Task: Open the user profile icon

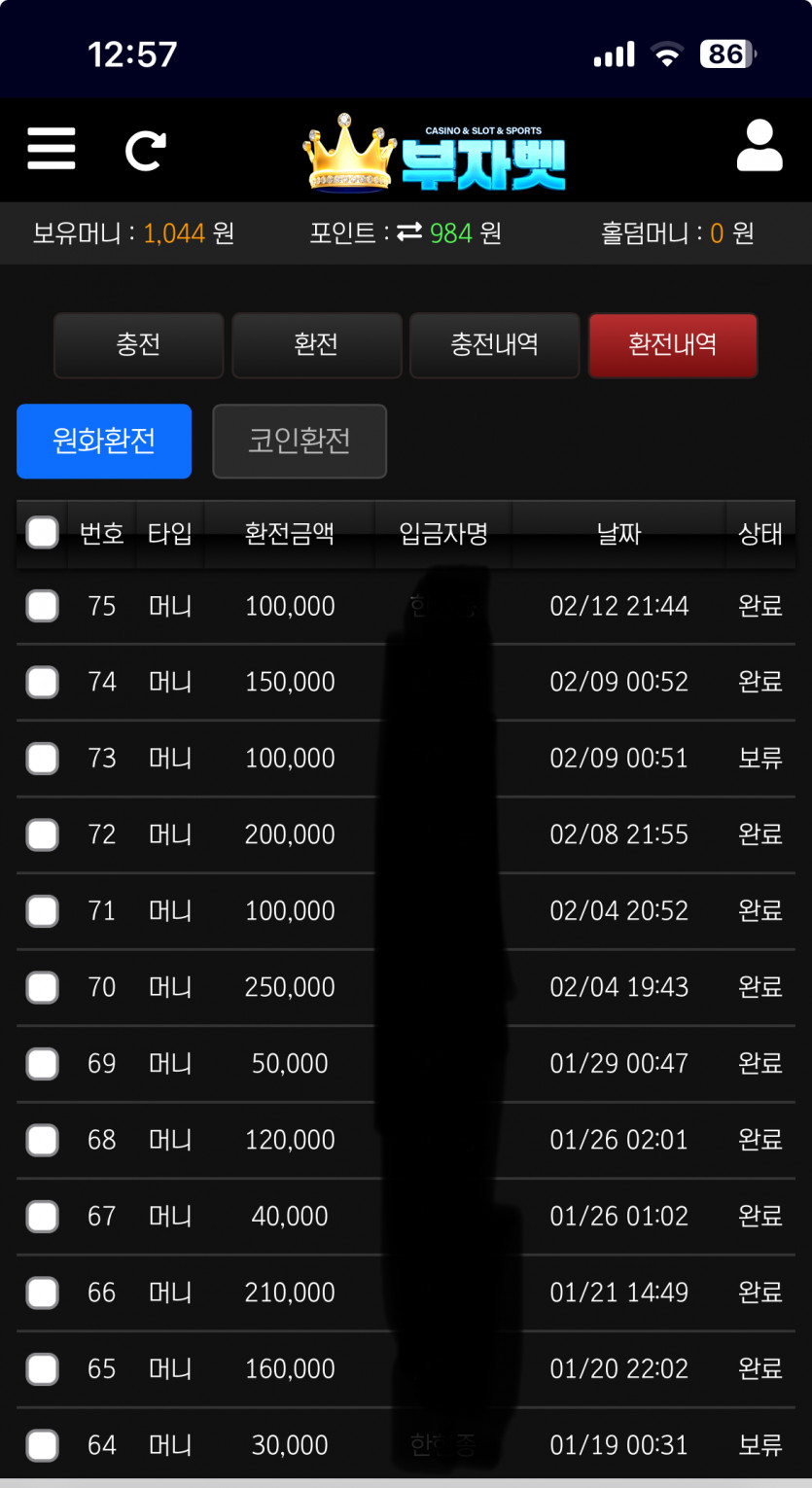Action: tap(759, 147)
